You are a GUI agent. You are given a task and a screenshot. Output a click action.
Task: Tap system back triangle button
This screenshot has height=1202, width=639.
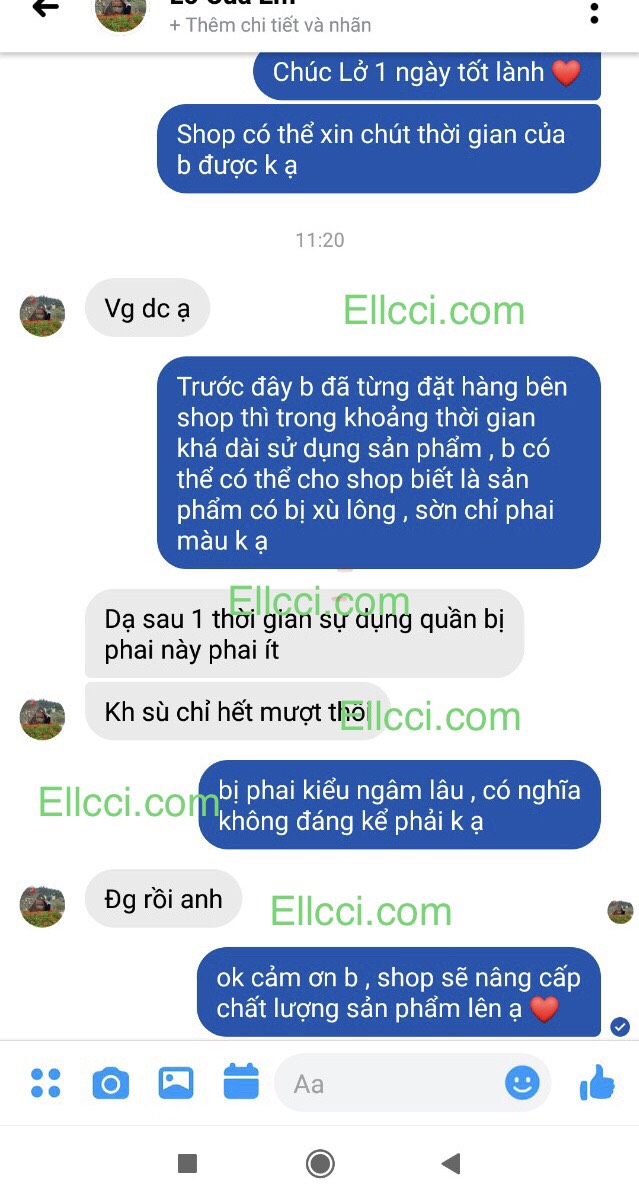[x=451, y=1163]
